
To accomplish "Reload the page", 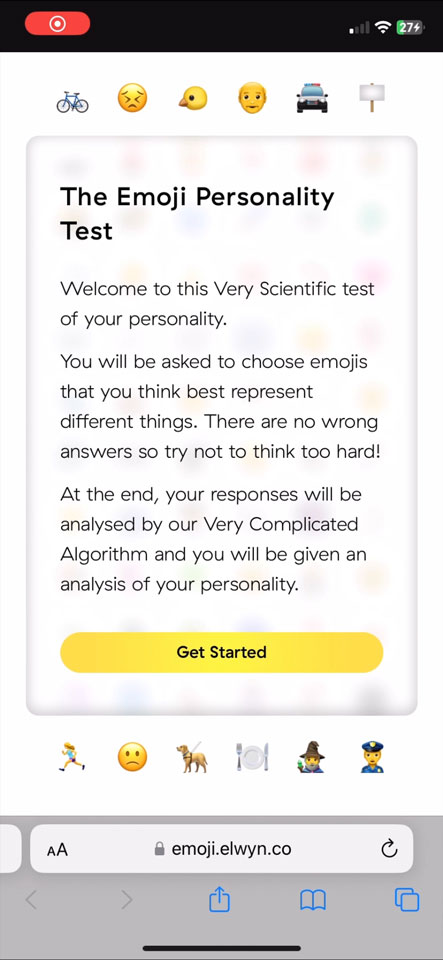I will tap(389, 849).
